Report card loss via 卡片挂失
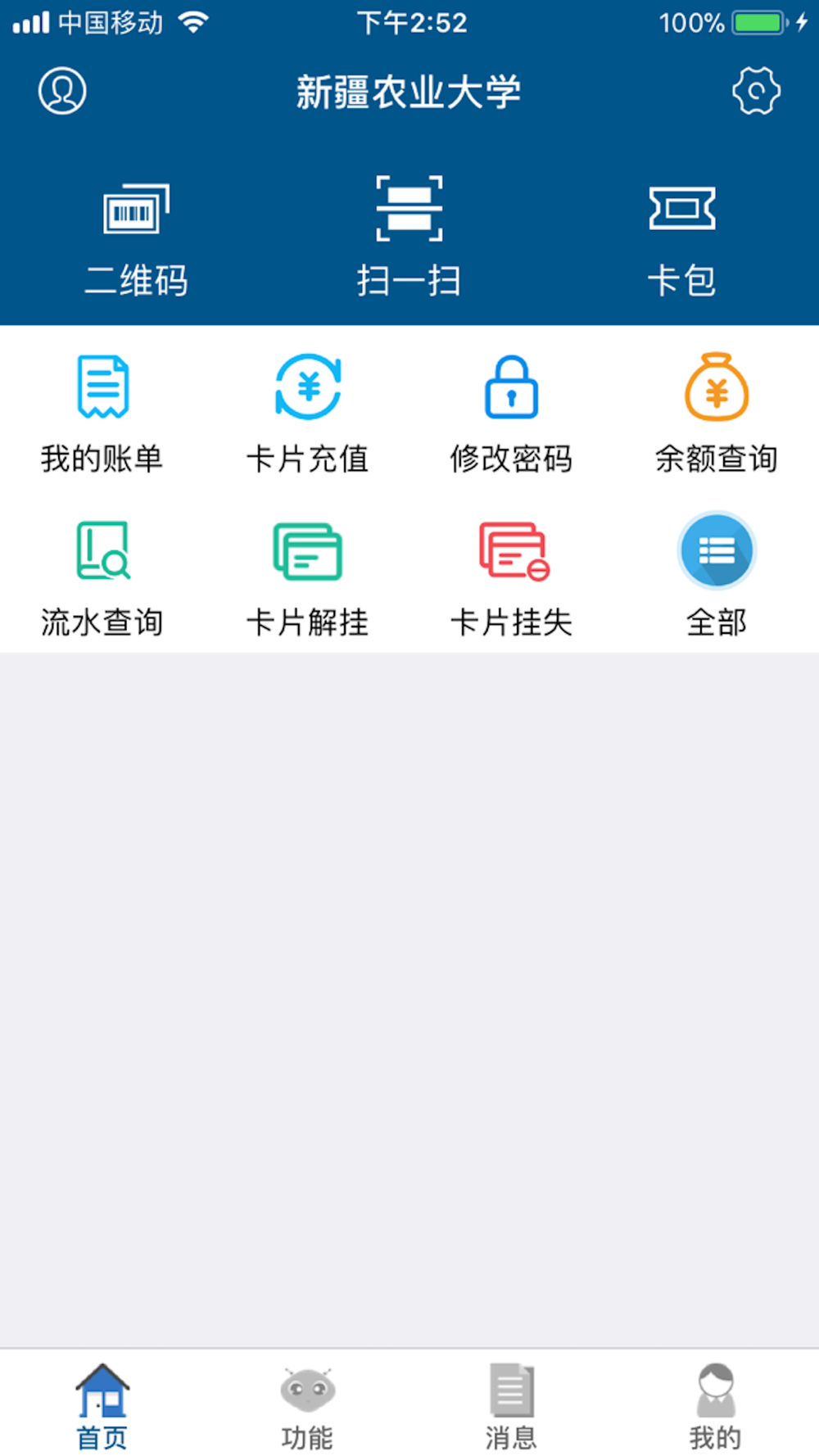The width and height of the screenshot is (819, 1456). click(x=512, y=579)
